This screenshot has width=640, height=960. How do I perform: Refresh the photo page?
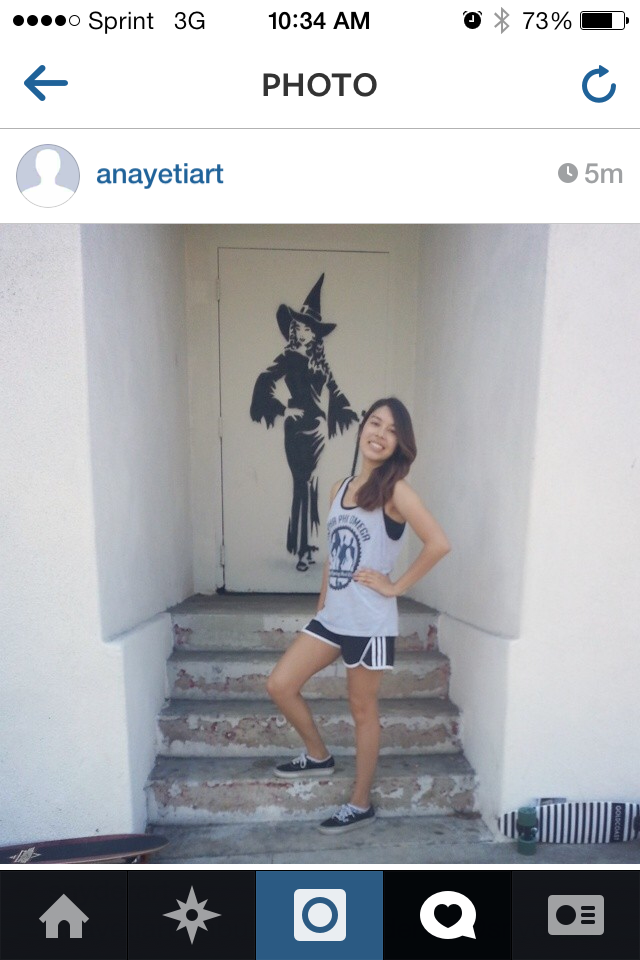click(598, 85)
